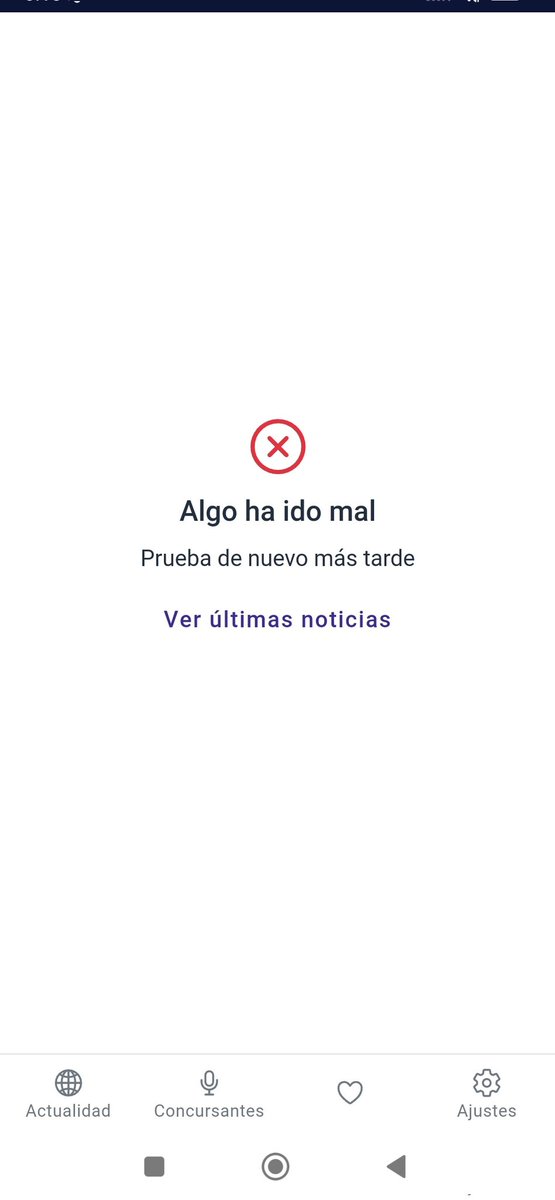Tap the system home button

[275, 1166]
